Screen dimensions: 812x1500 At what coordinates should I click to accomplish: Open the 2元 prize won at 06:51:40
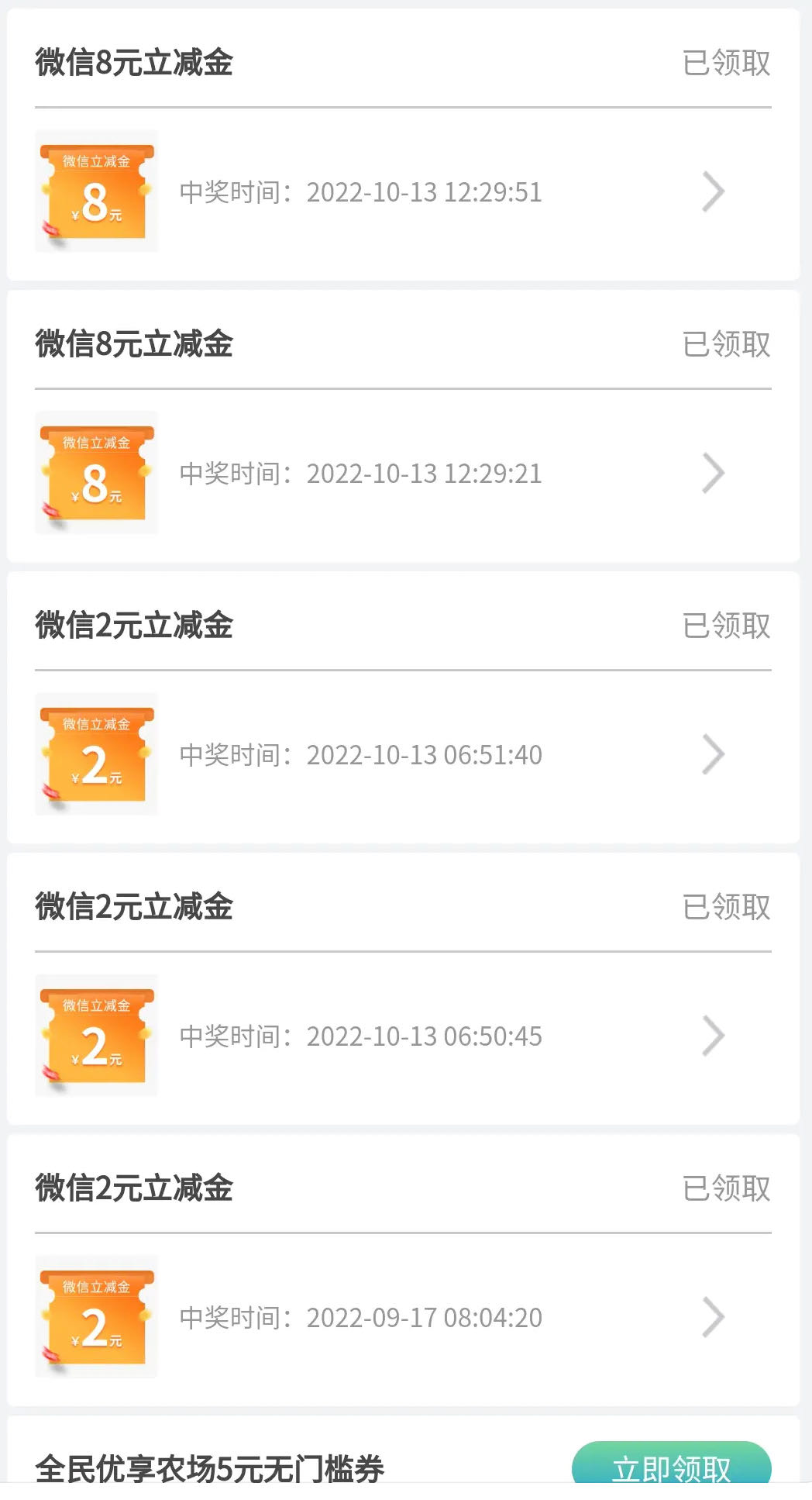(x=713, y=755)
